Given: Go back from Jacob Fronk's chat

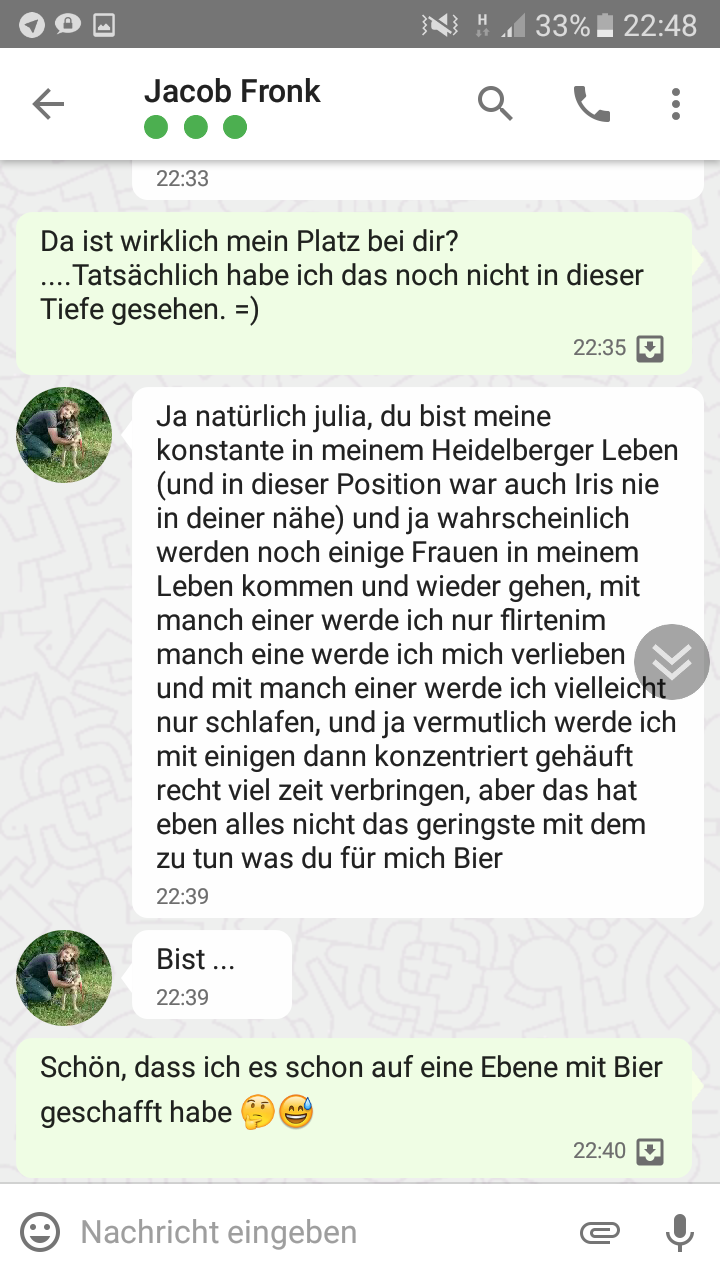Looking at the screenshot, I should click(x=48, y=104).
